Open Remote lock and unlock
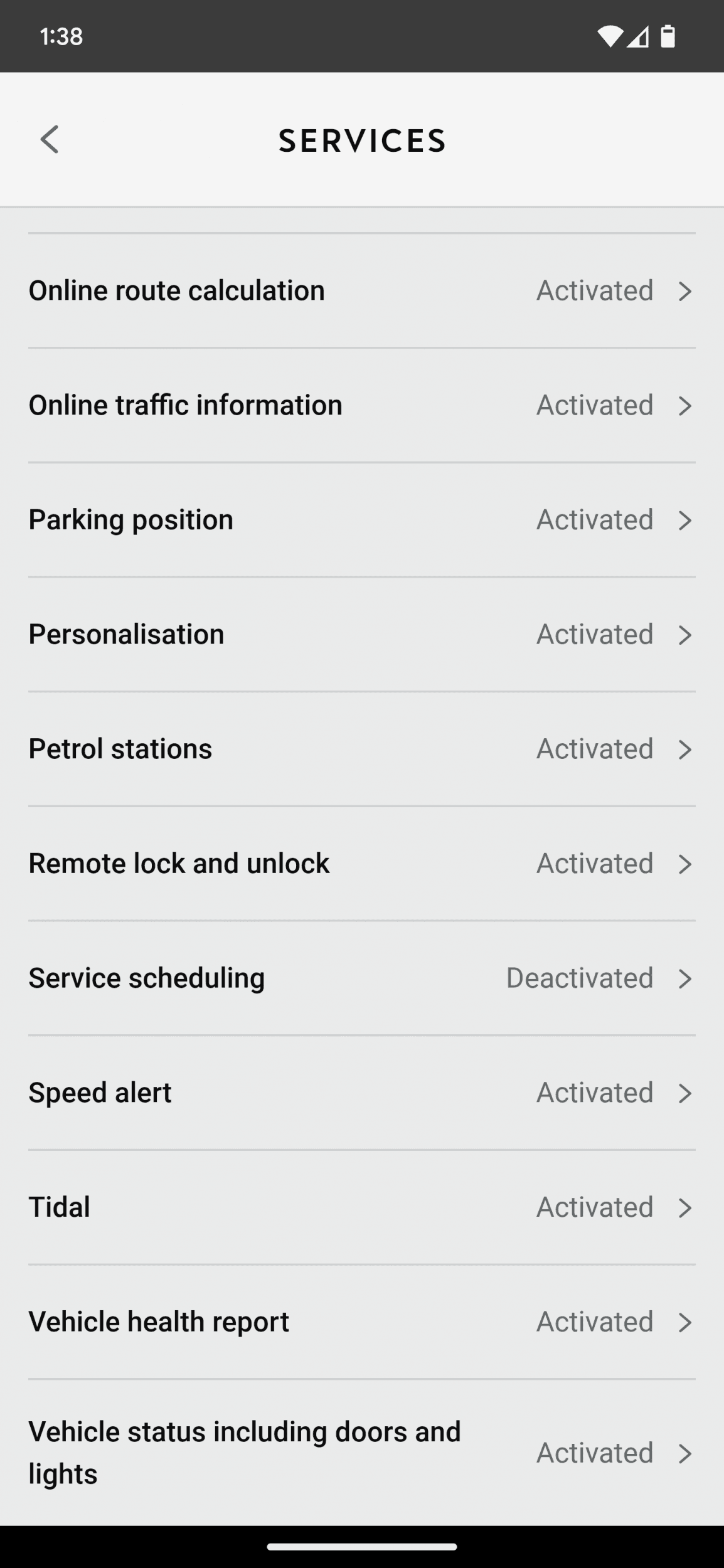Screen dimensions: 724x1568 click(x=361, y=864)
